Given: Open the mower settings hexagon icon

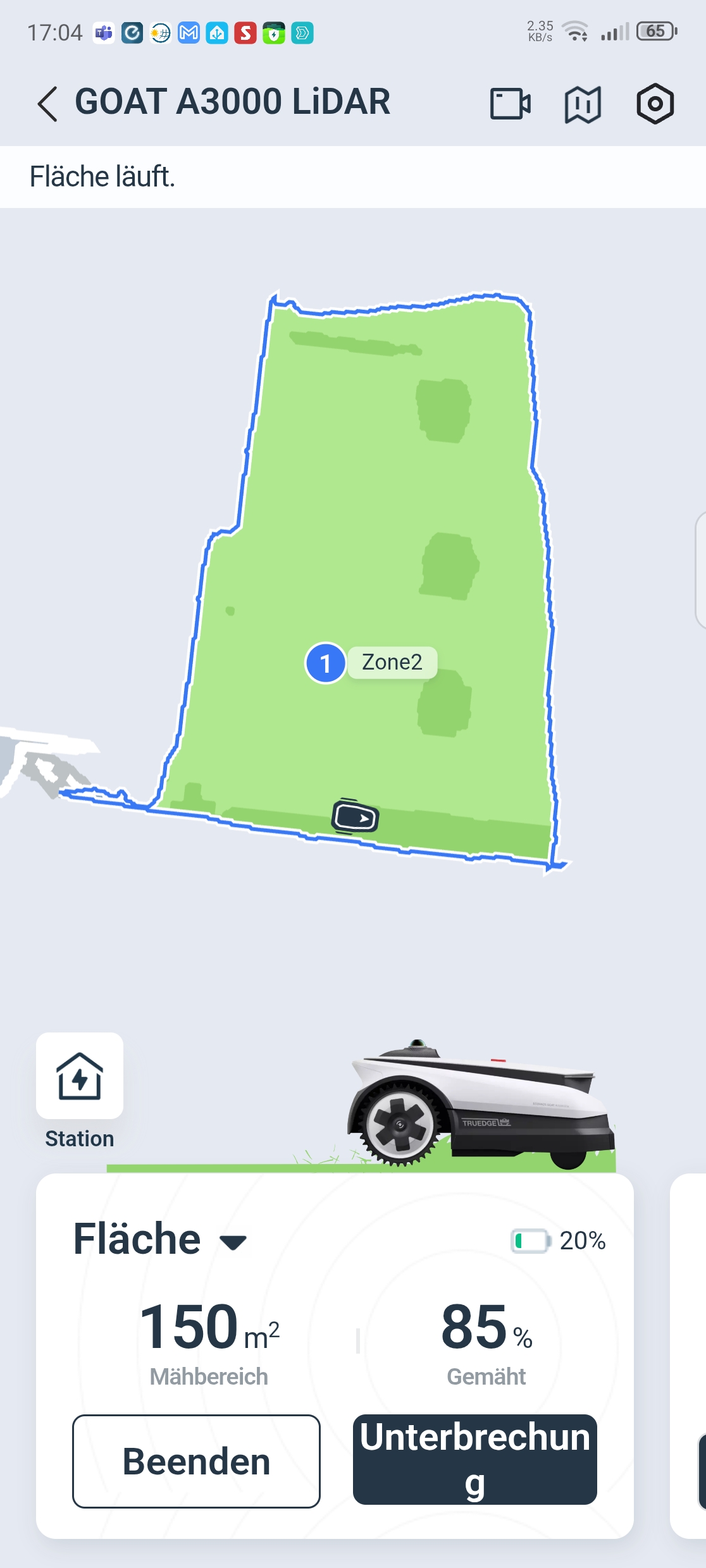Looking at the screenshot, I should 655,104.
